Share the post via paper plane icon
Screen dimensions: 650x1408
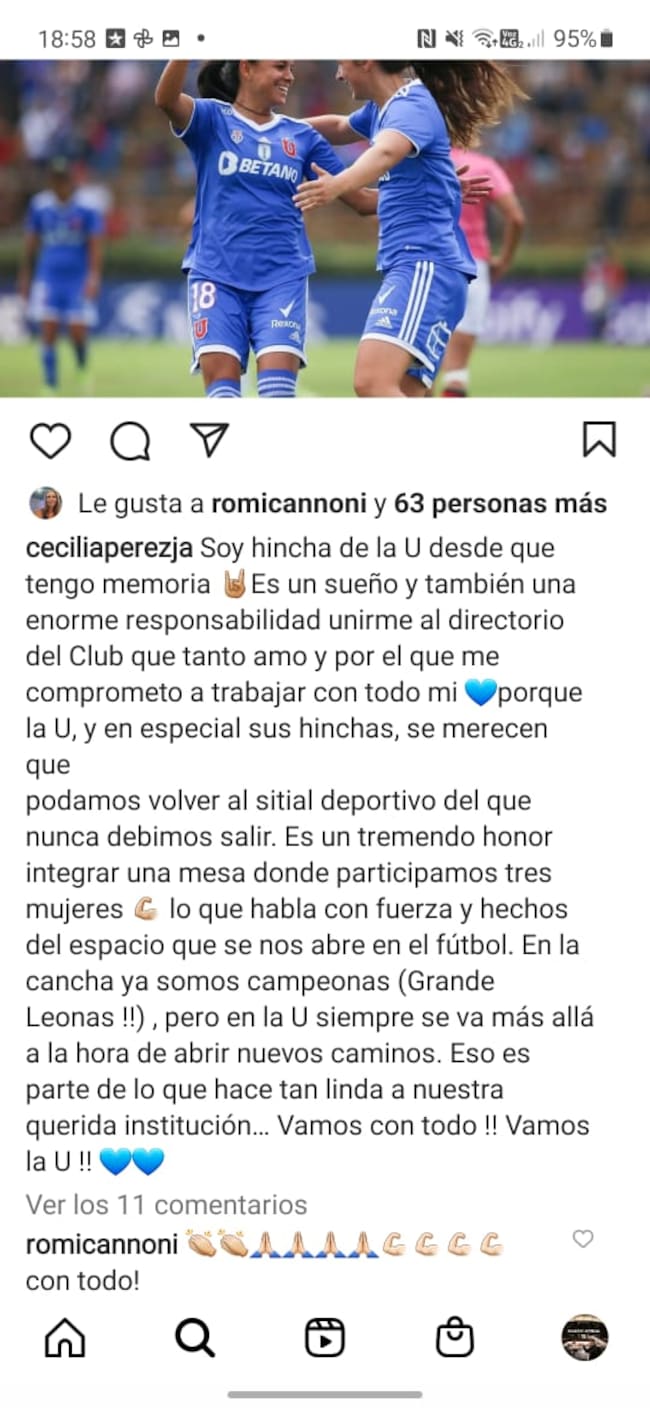[x=209, y=440]
